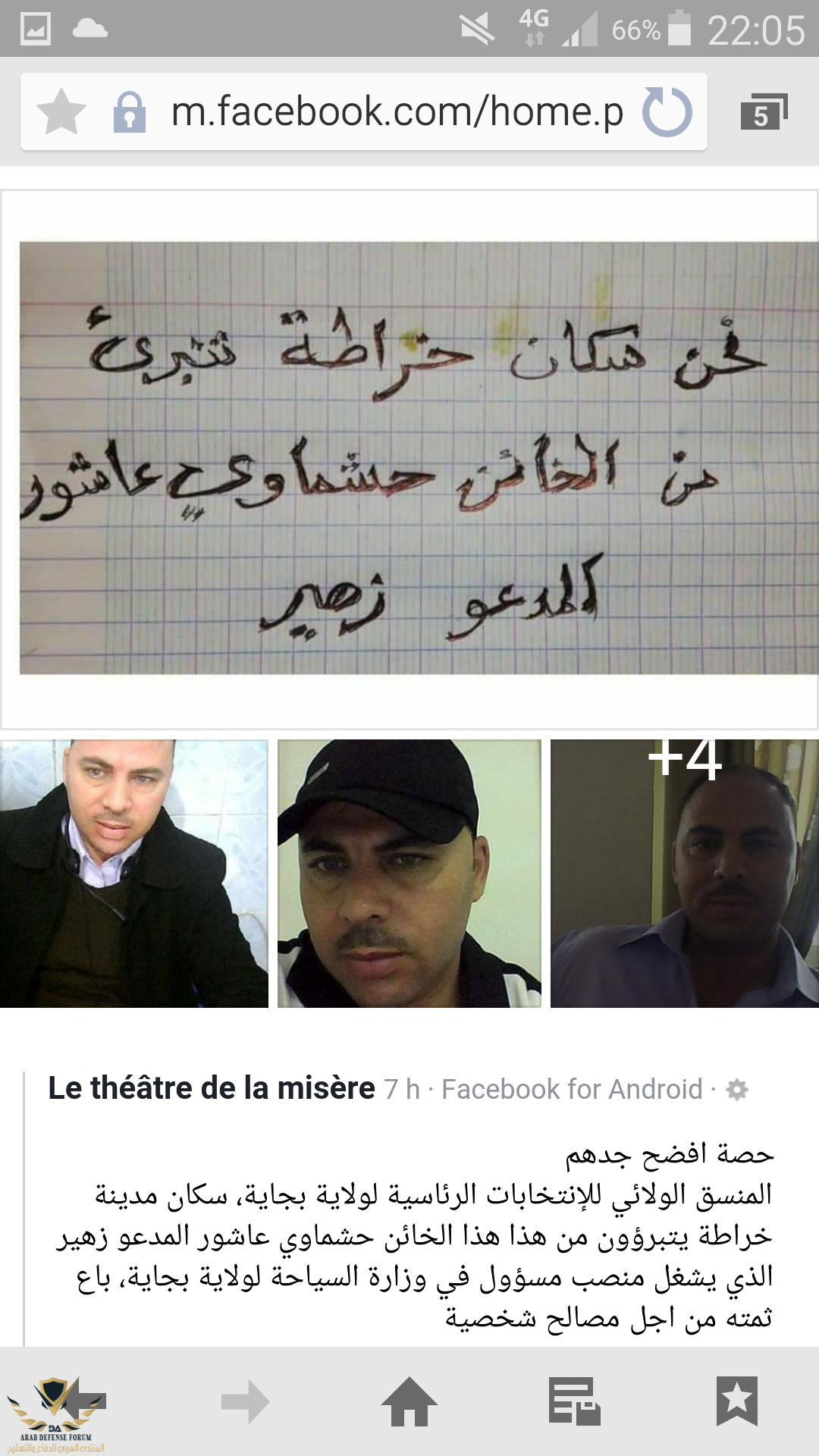This screenshot has height=1456, width=819.
Task: Open the handwritten note photo
Action: click(419, 457)
